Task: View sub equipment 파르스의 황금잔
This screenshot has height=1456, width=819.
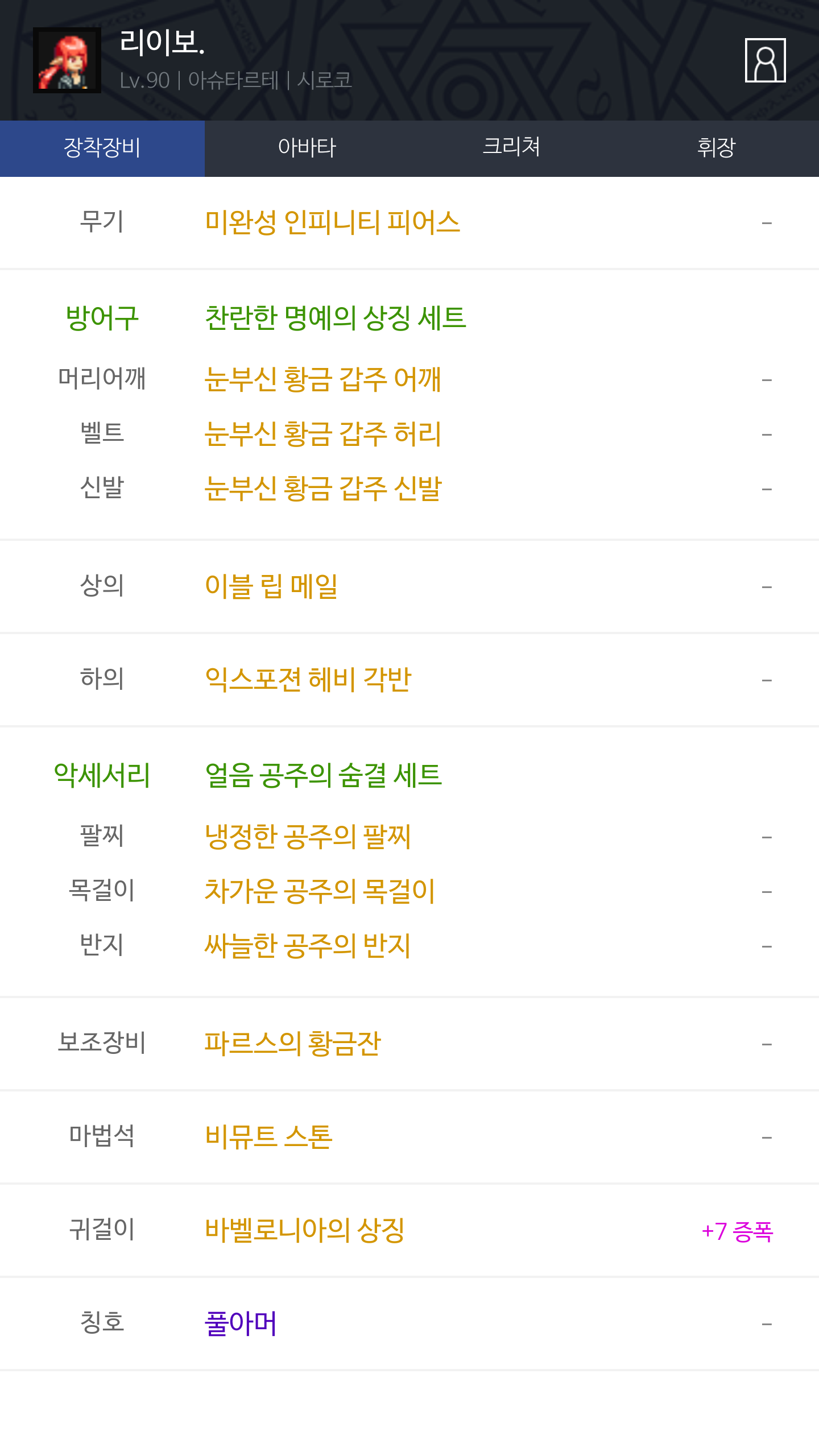Action: pos(292,1044)
